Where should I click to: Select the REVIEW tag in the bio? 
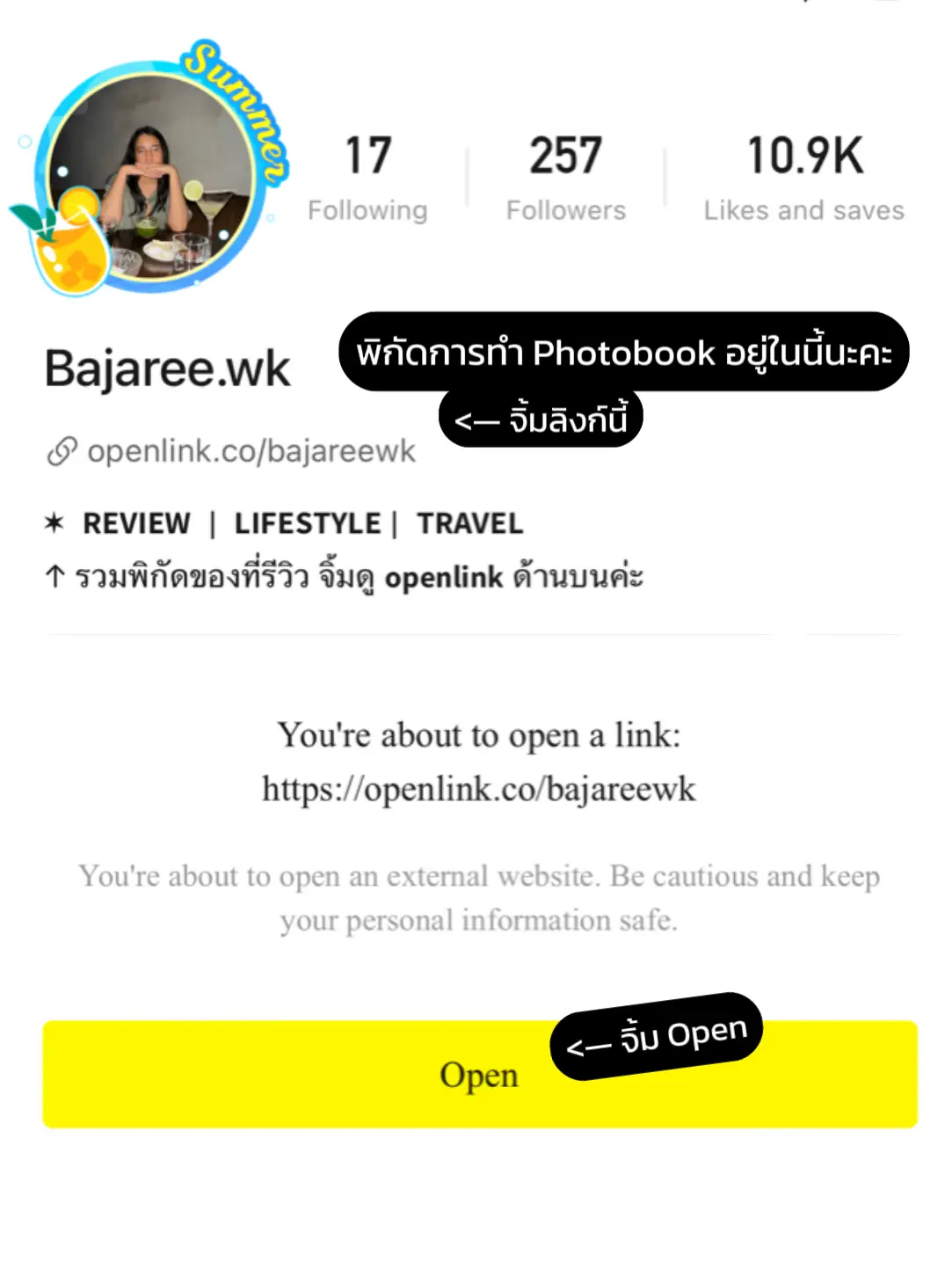(136, 522)
